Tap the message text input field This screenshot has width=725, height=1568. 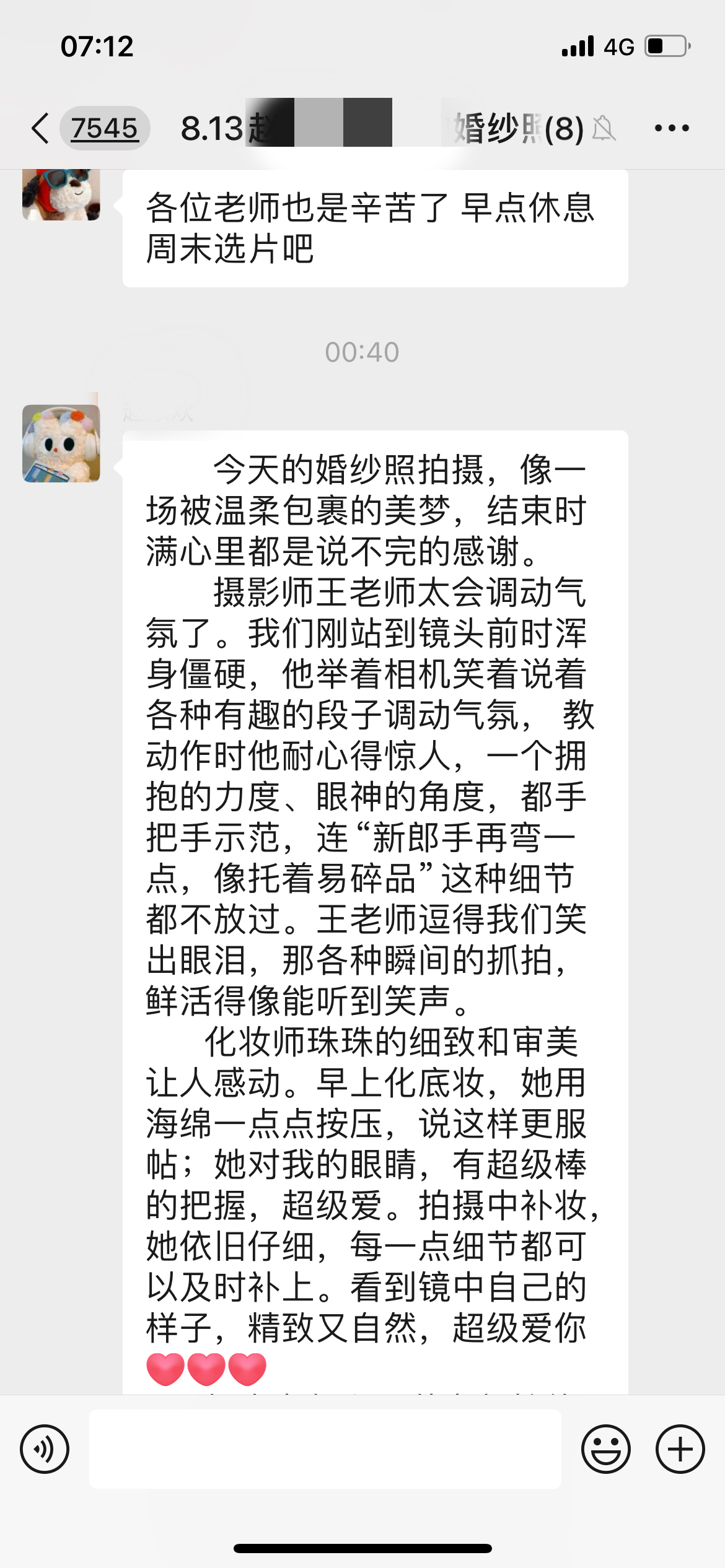click(x=325, y=1448)
